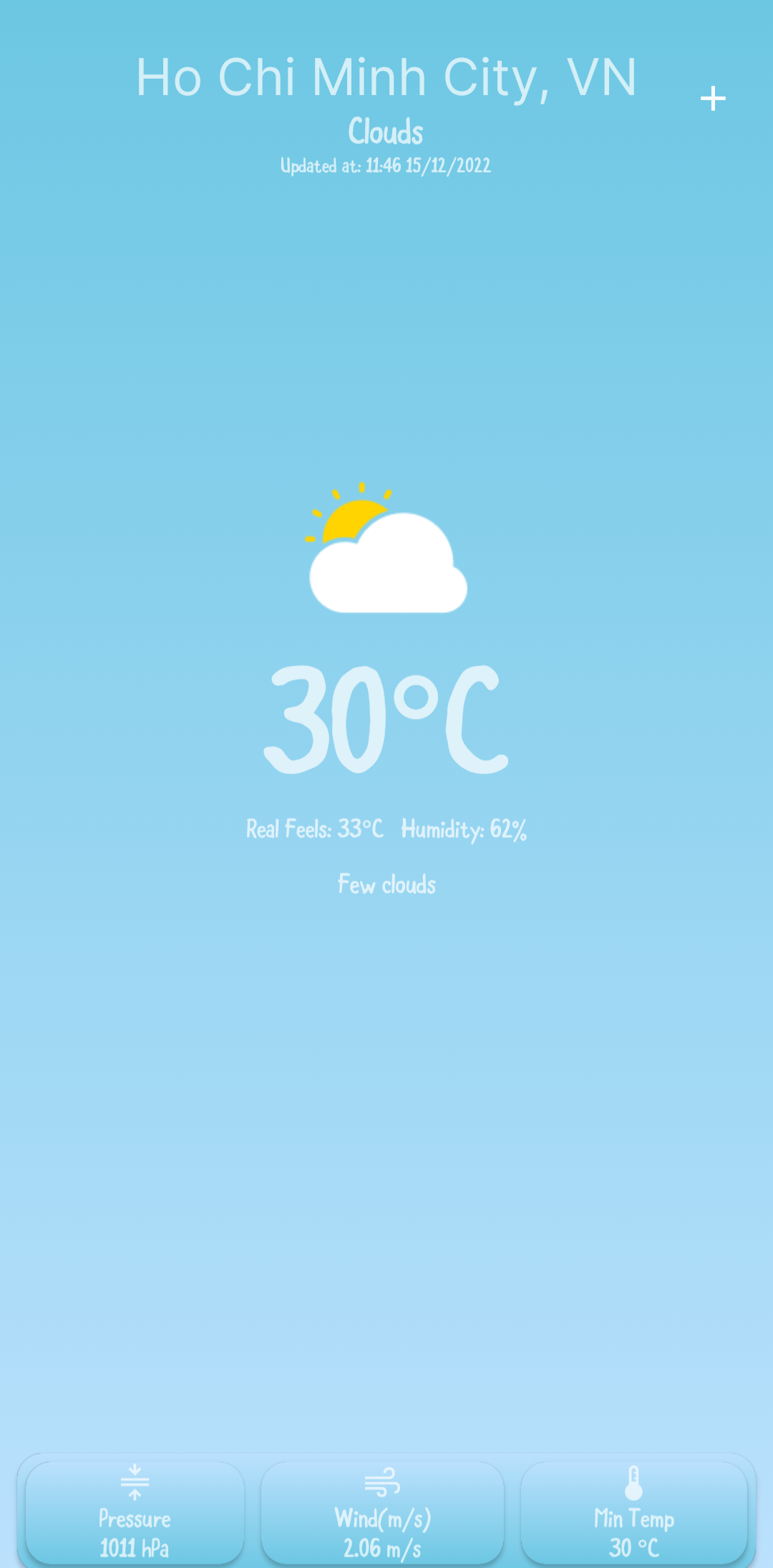Click the Pressure label text

135,1519
